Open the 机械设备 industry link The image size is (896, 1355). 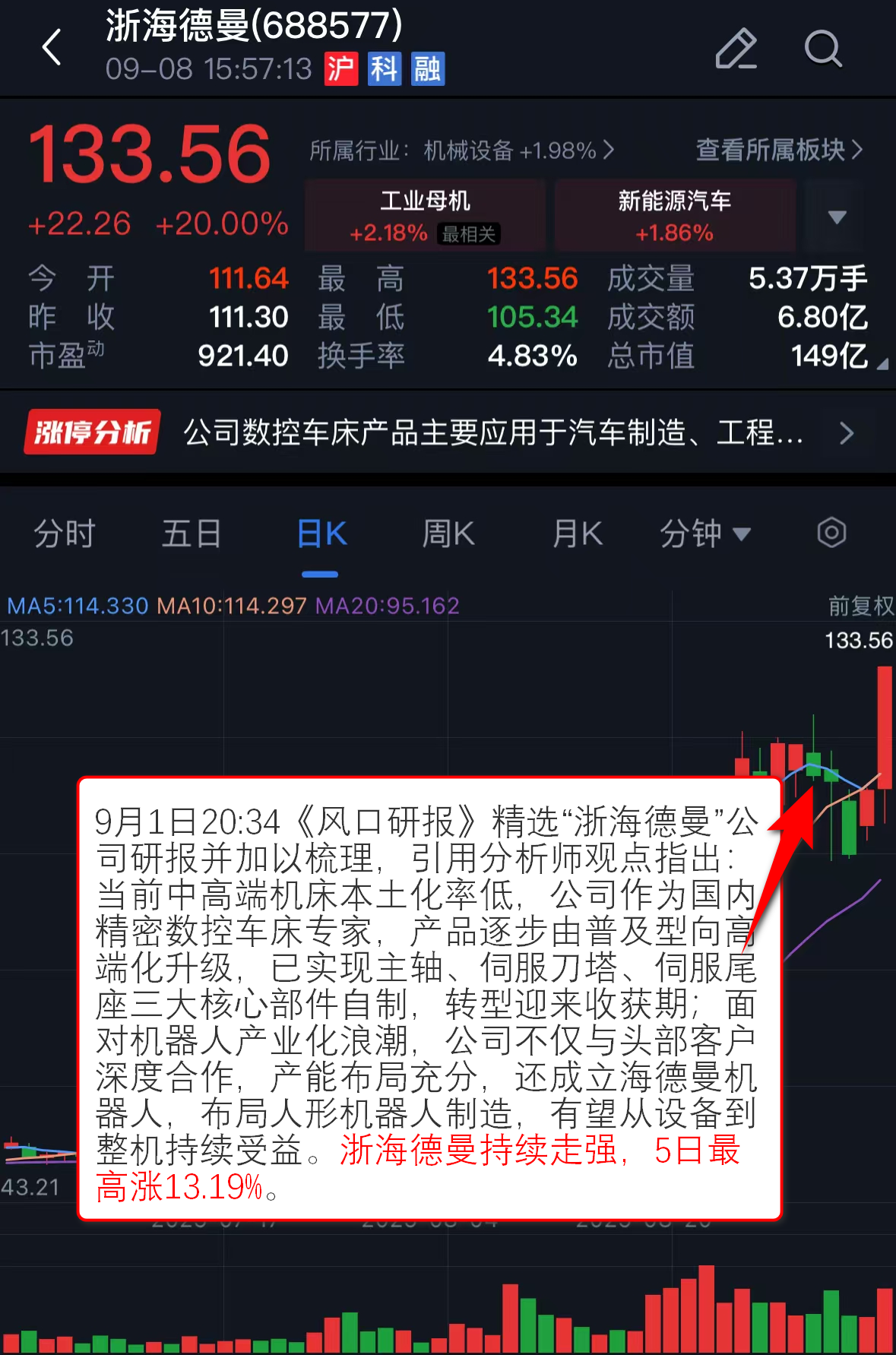pos(461,150)
